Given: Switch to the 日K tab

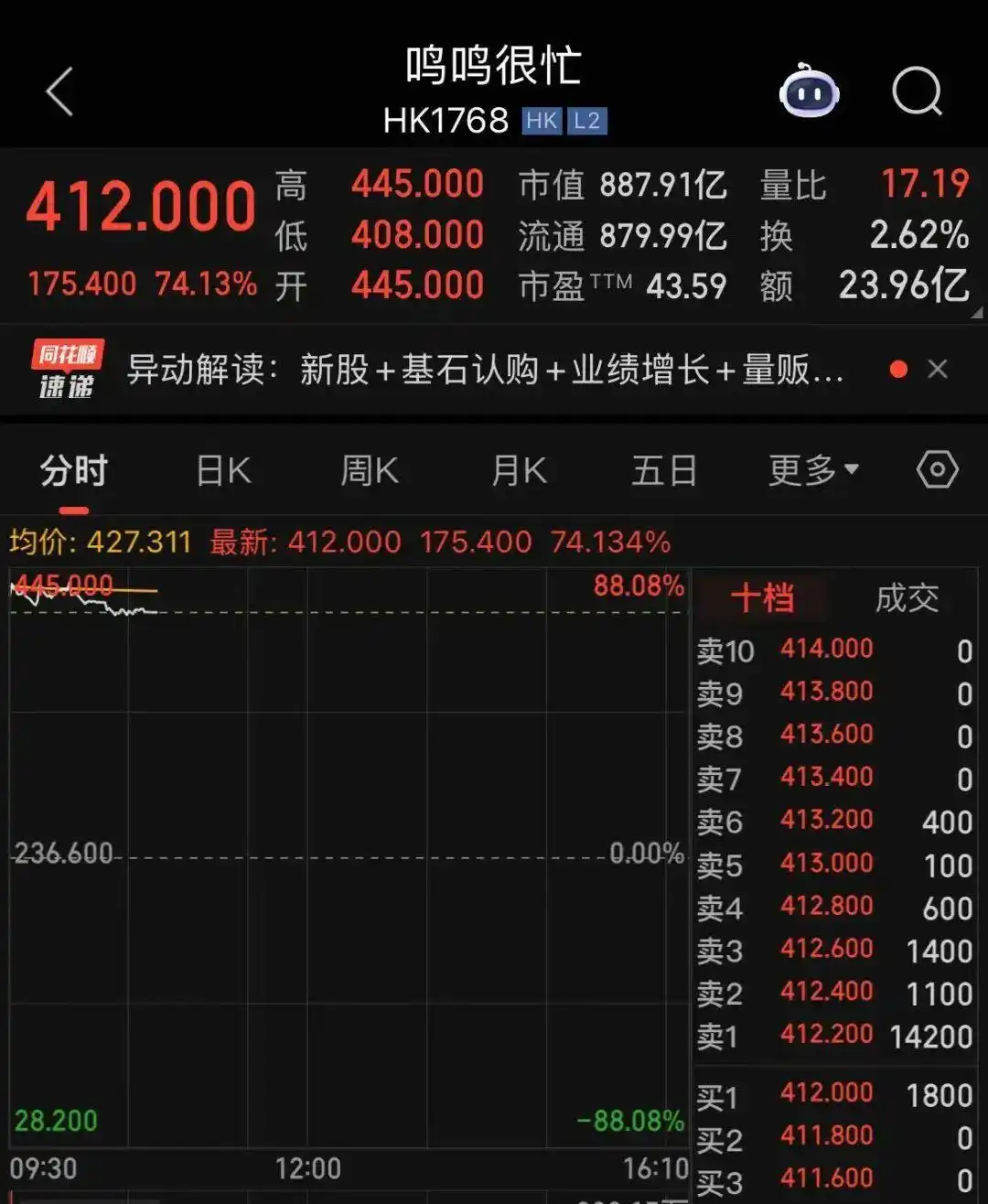Looking at the screenshot, I should (220, 469).
